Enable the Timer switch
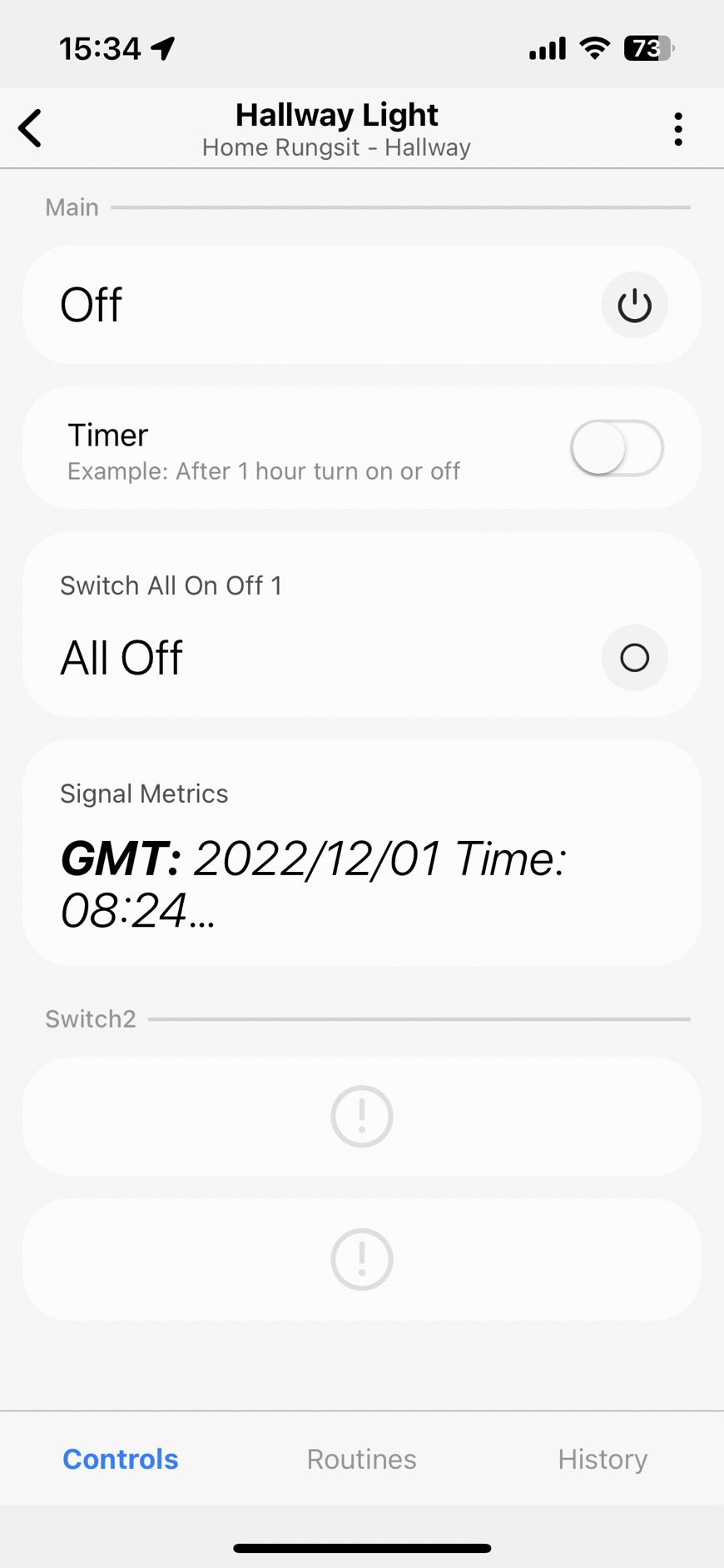The image size is (724, 1568). tap(617, 448)
